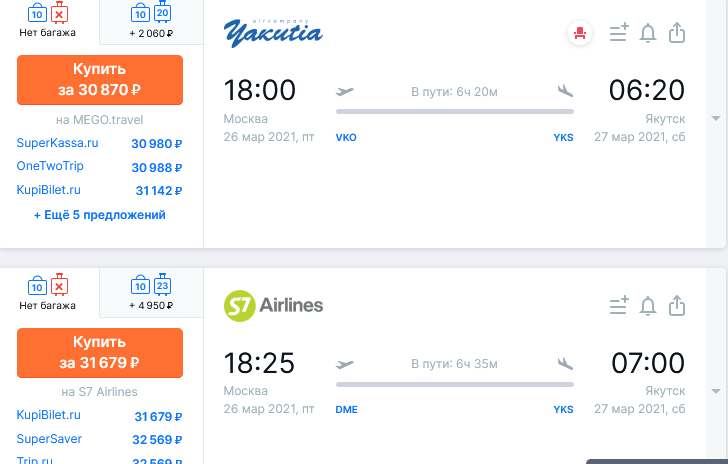Select the + 2 060 ₽ baggage option
Image resolution: width=728 pixels, height=464 pixels.
click(x=152, y=22)
